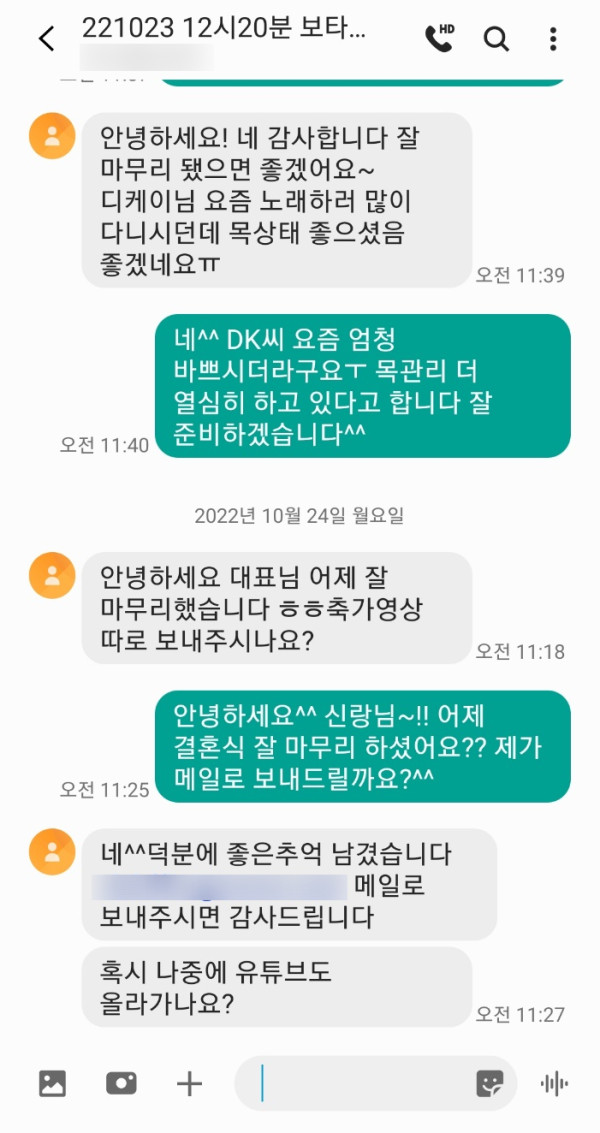Image resolution: width=600 pixels, height=1133 pixels.
Task: Record a voice message
Action: pyautogui.click(x=554, y=1083)
